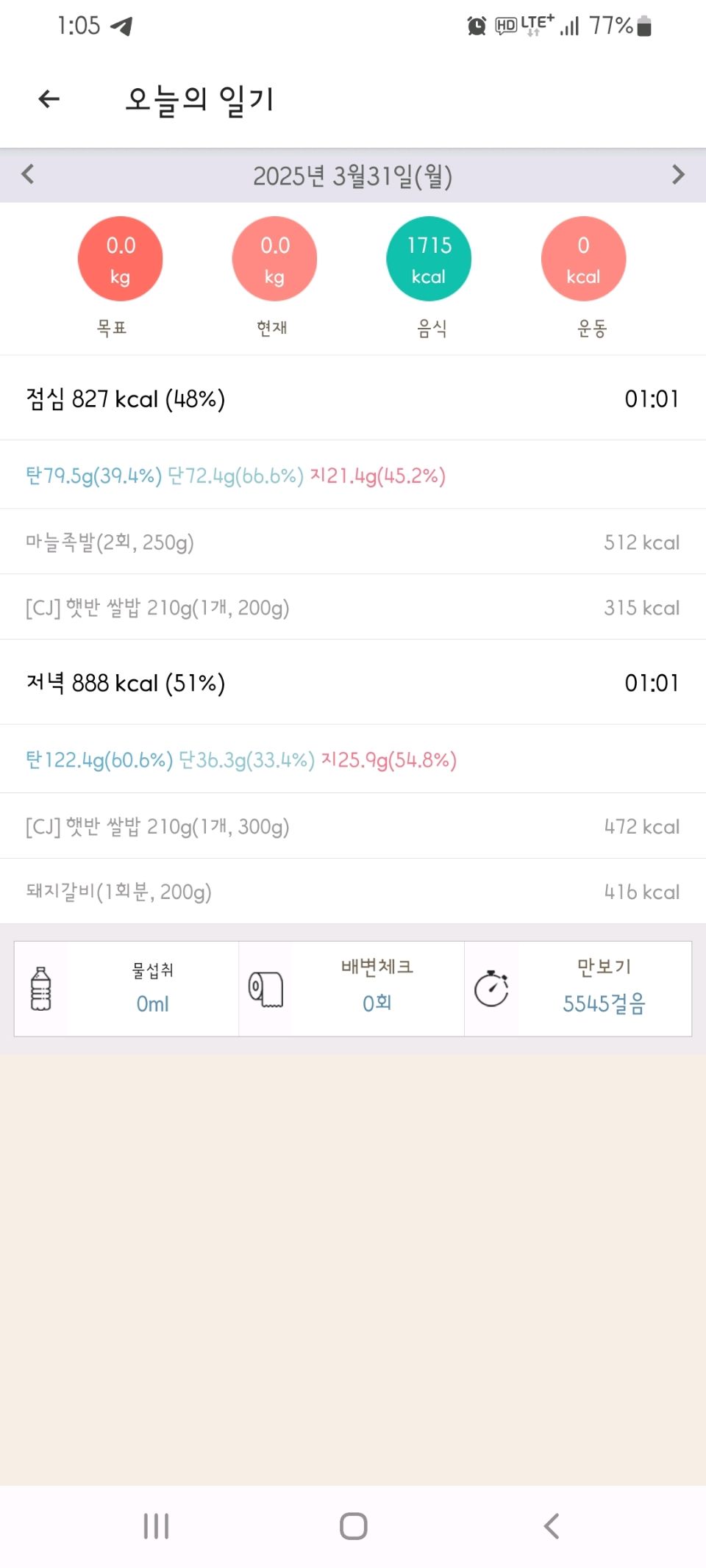706x1568 pixels.
Task: Open the 햇반 쌀밥 472 kcal item
Action: tap(353, 826)
